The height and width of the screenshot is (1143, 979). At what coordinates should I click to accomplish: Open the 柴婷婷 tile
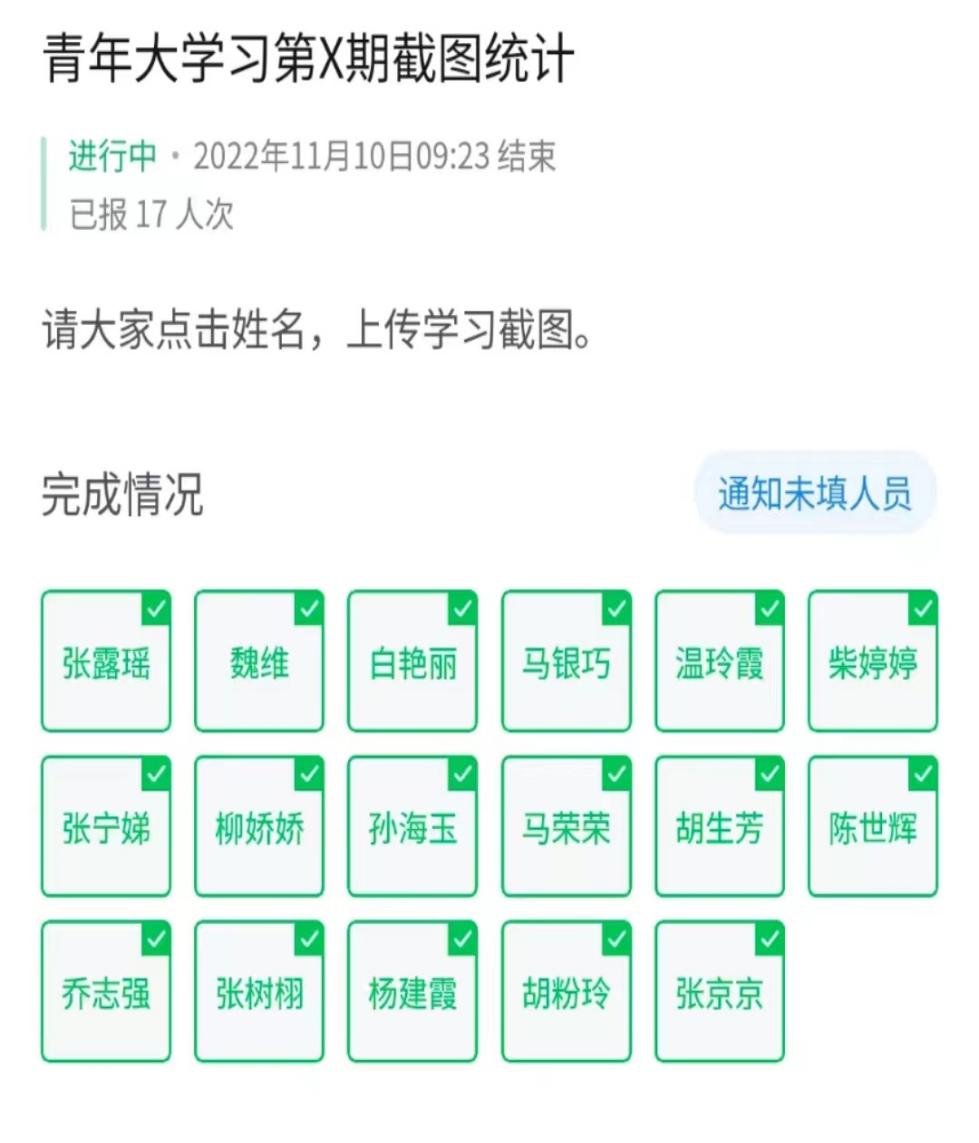872,662
